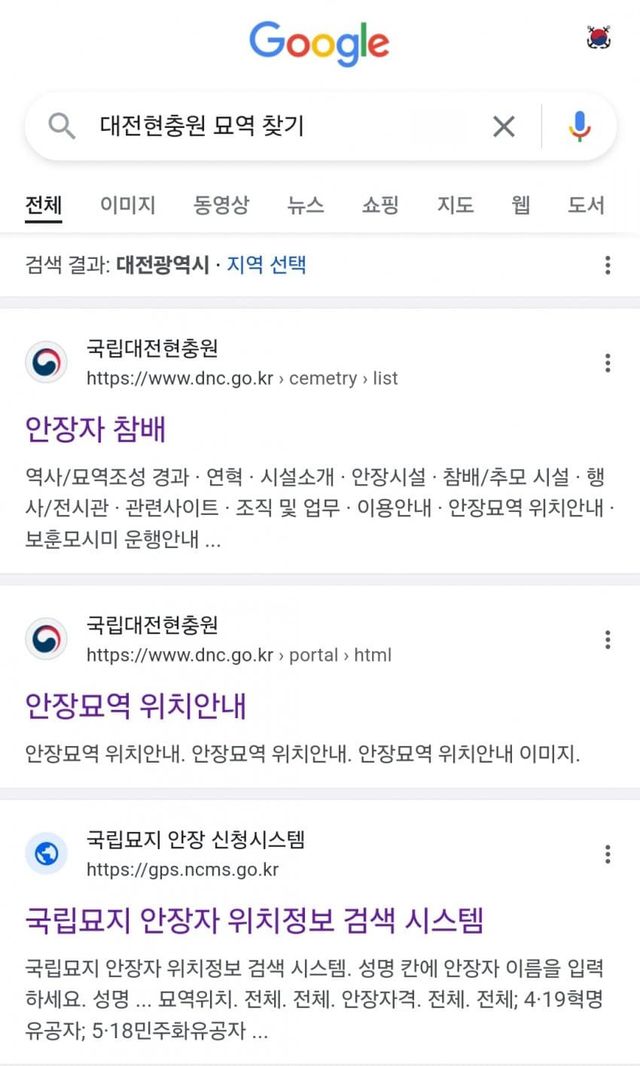Start voice search with the microphone
Viewport: 640px width, 1066px height.
(x=579, y=127)
